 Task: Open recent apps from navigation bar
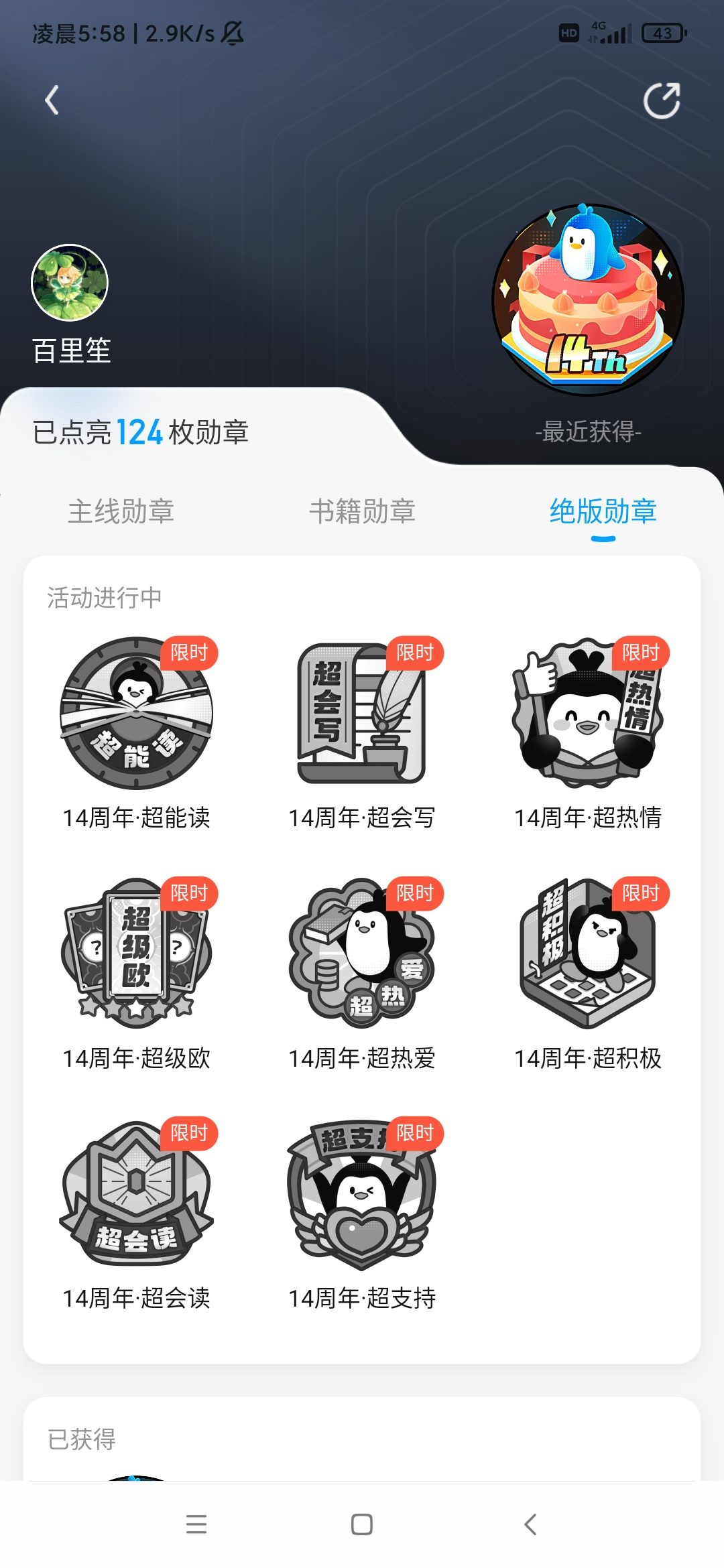pyautogui.click(x=196, y=1524)
